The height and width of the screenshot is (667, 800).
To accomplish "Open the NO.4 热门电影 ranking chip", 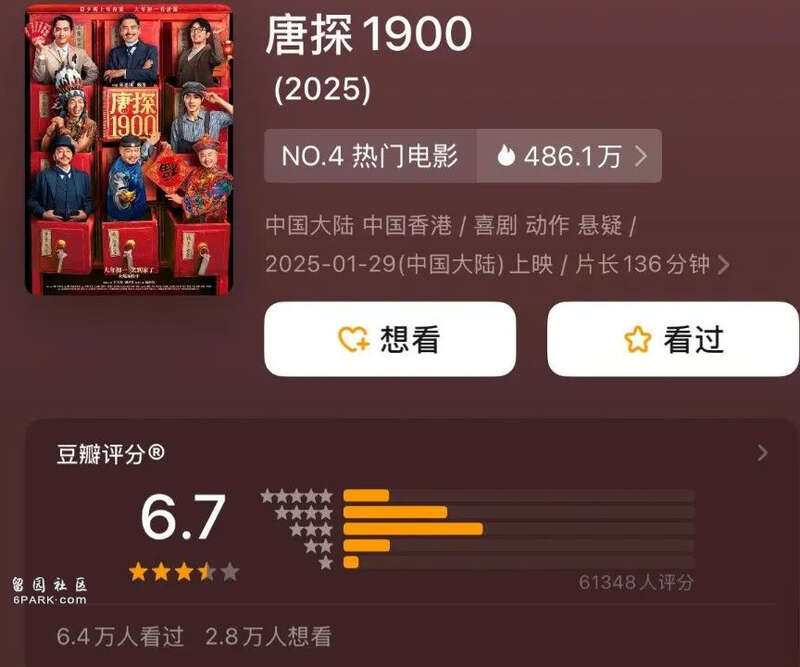I will pos(370,156).
